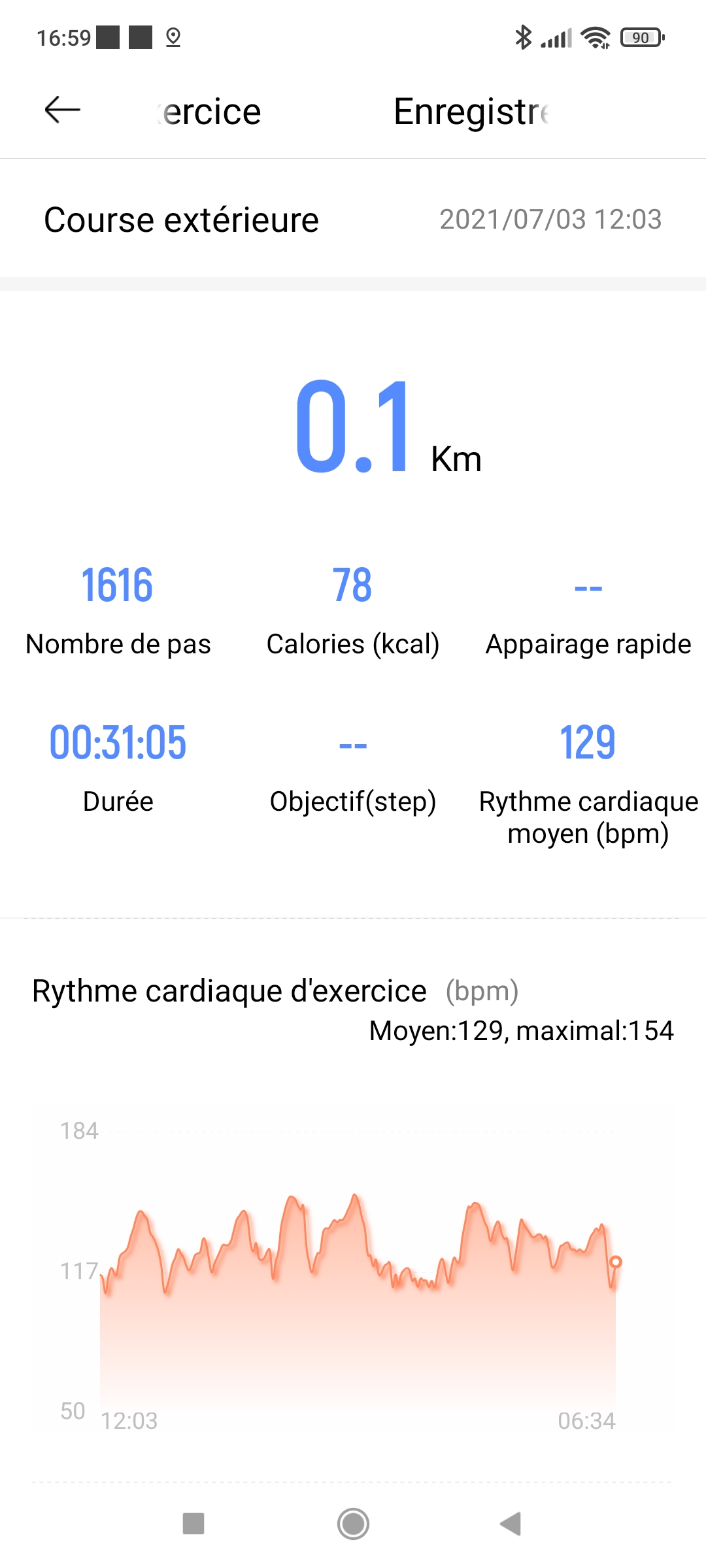
Task: Tap the system home button
Action: point(353,1524)
